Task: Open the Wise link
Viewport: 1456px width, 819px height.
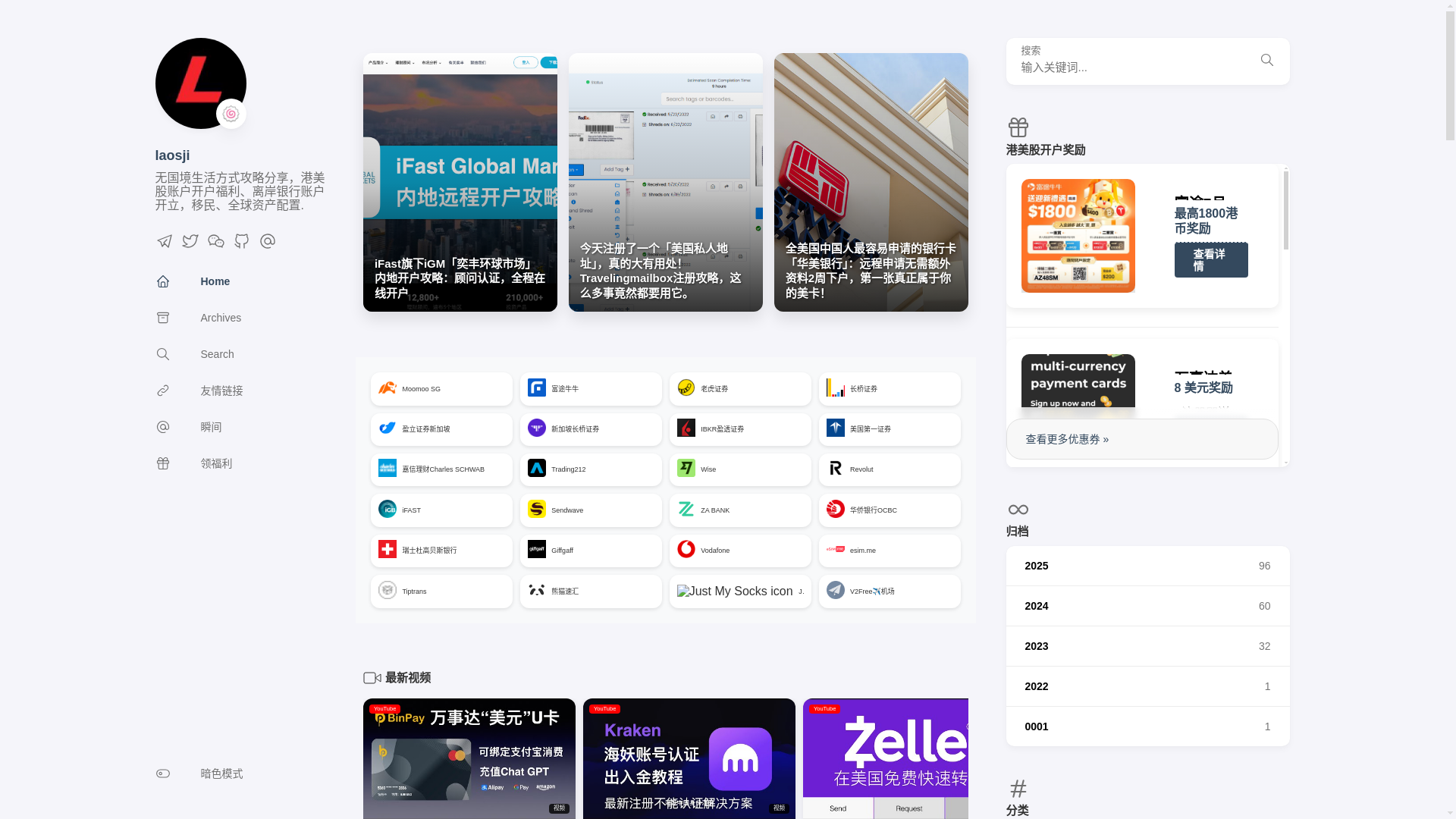Action: 739,469
